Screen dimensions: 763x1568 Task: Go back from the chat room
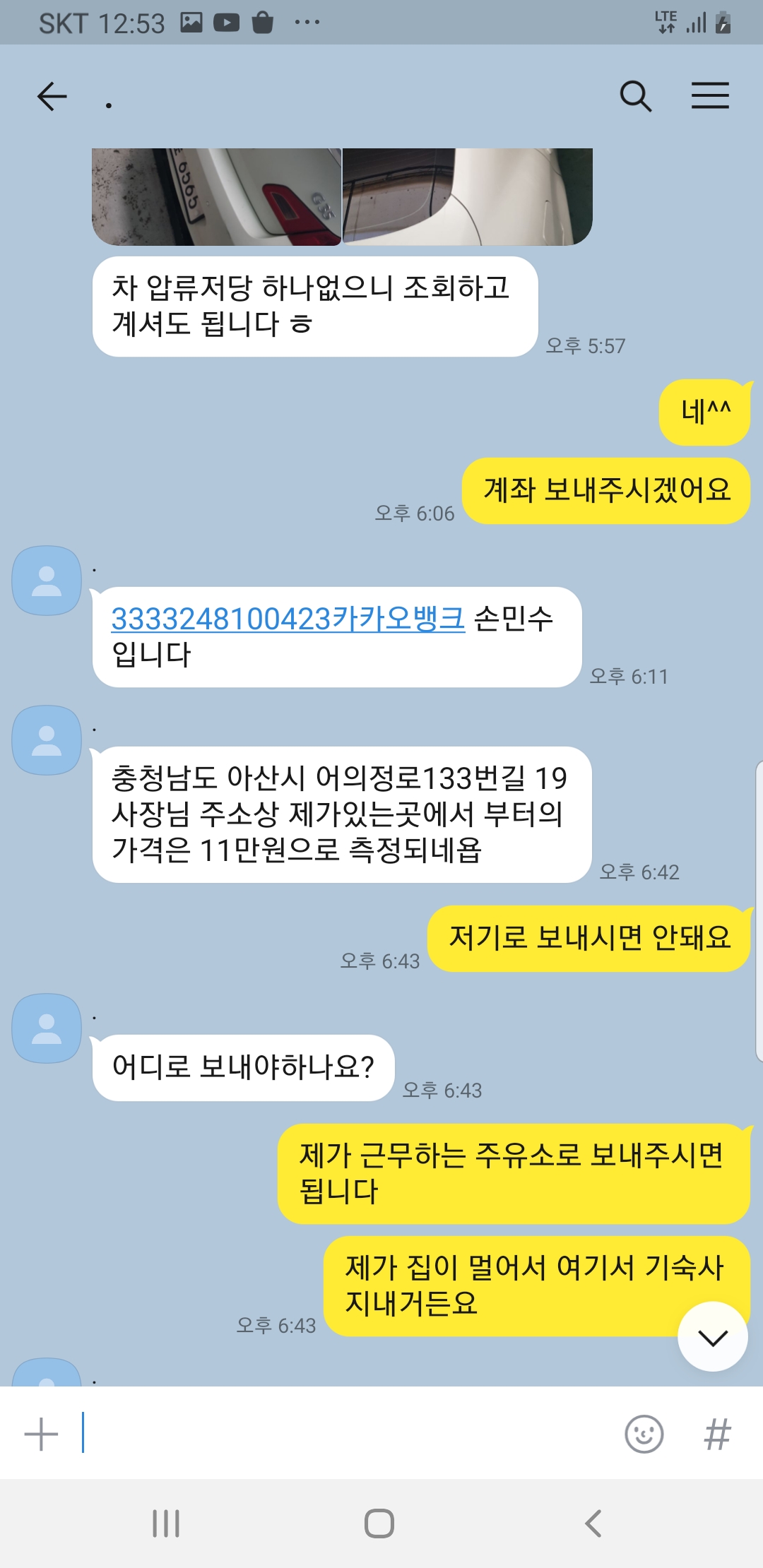click(52, 96)
